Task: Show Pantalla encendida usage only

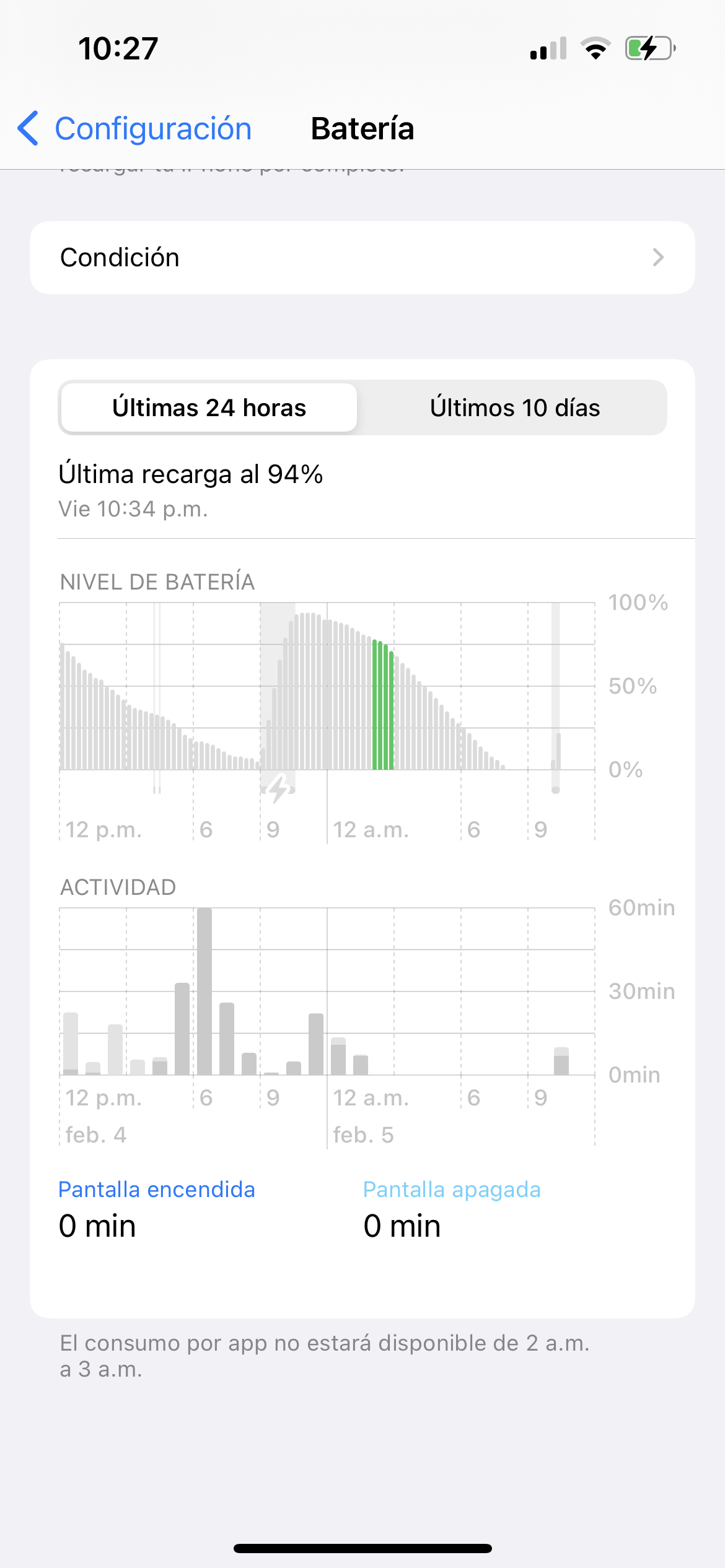Action: click(157, 1190)
